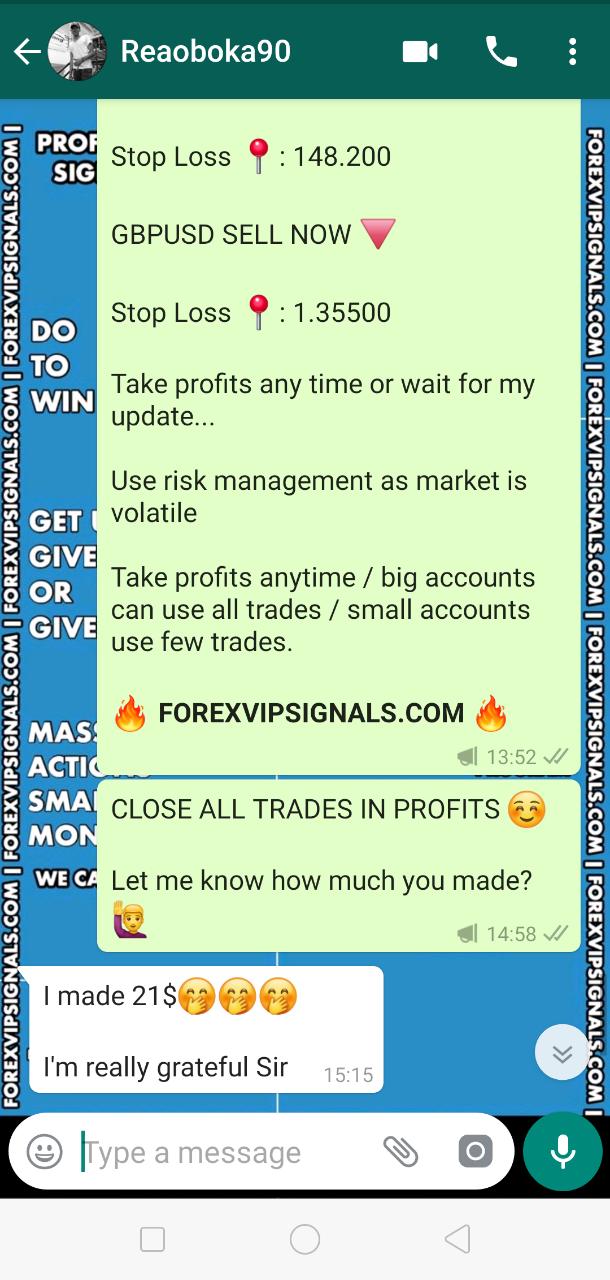Open recent apps with the square button

pyautogui.click(x=153, y=1240)
